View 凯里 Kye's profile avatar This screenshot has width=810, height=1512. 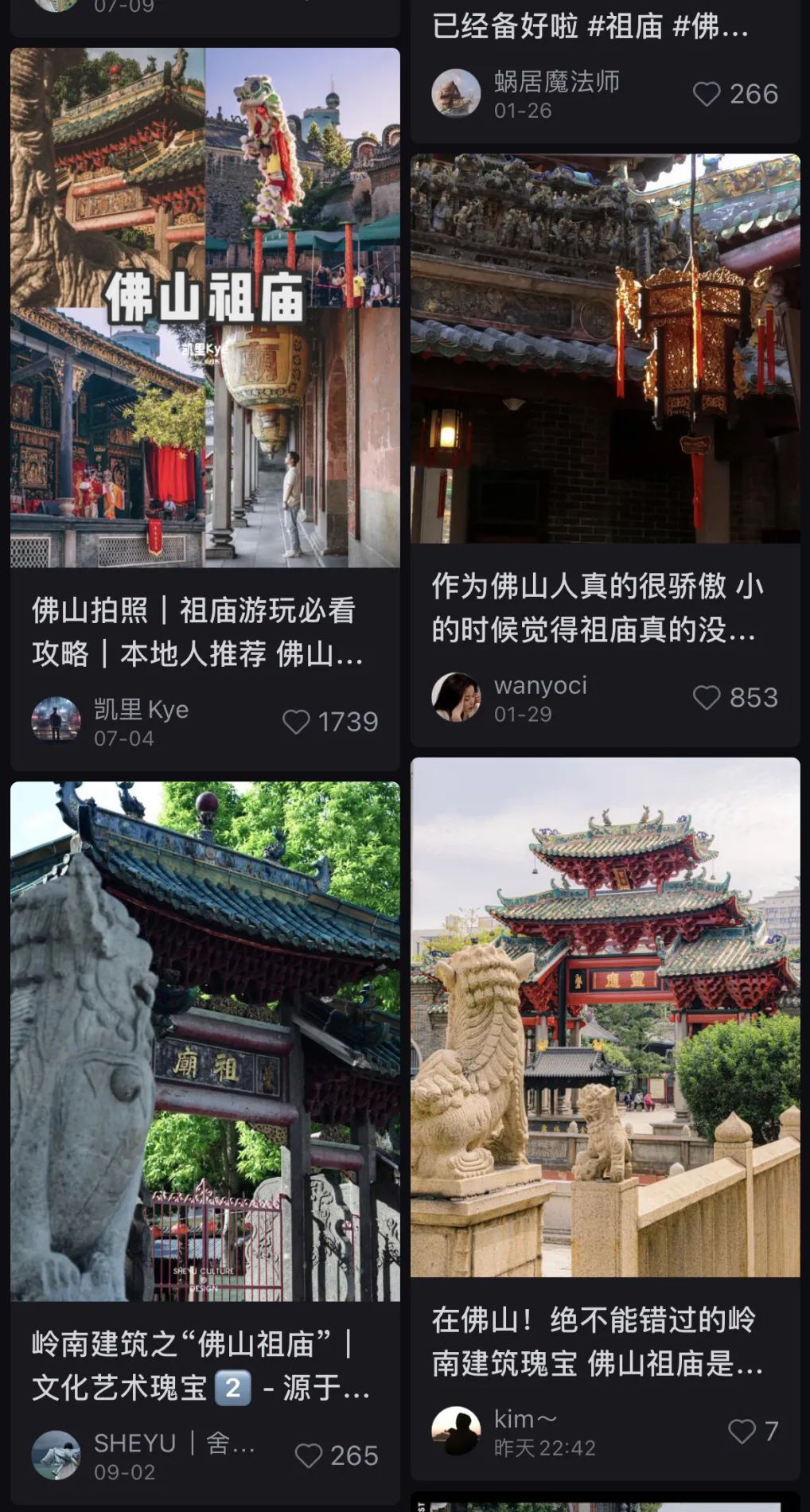56,721
